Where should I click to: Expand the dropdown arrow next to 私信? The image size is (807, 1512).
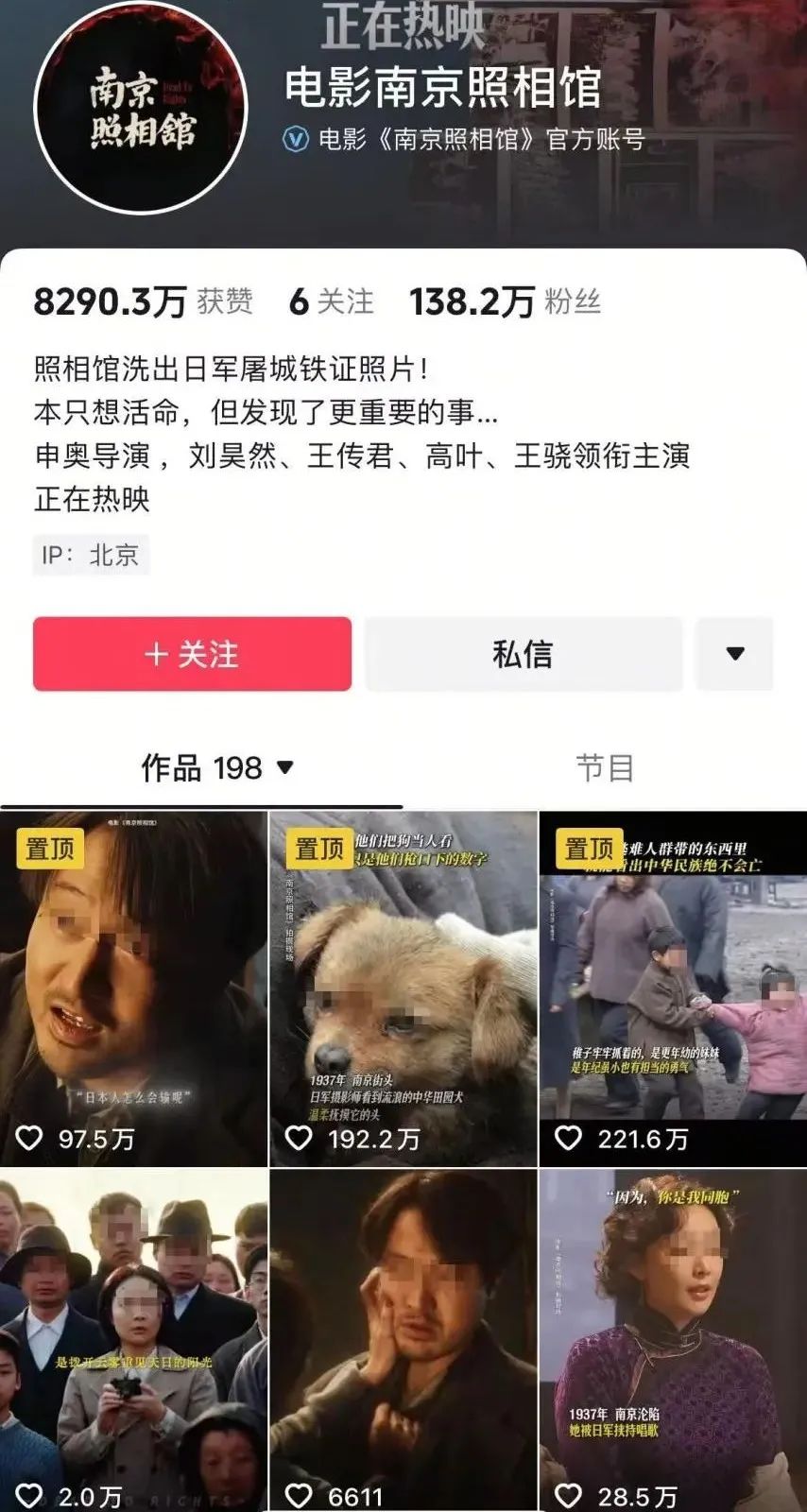point(734,654)
